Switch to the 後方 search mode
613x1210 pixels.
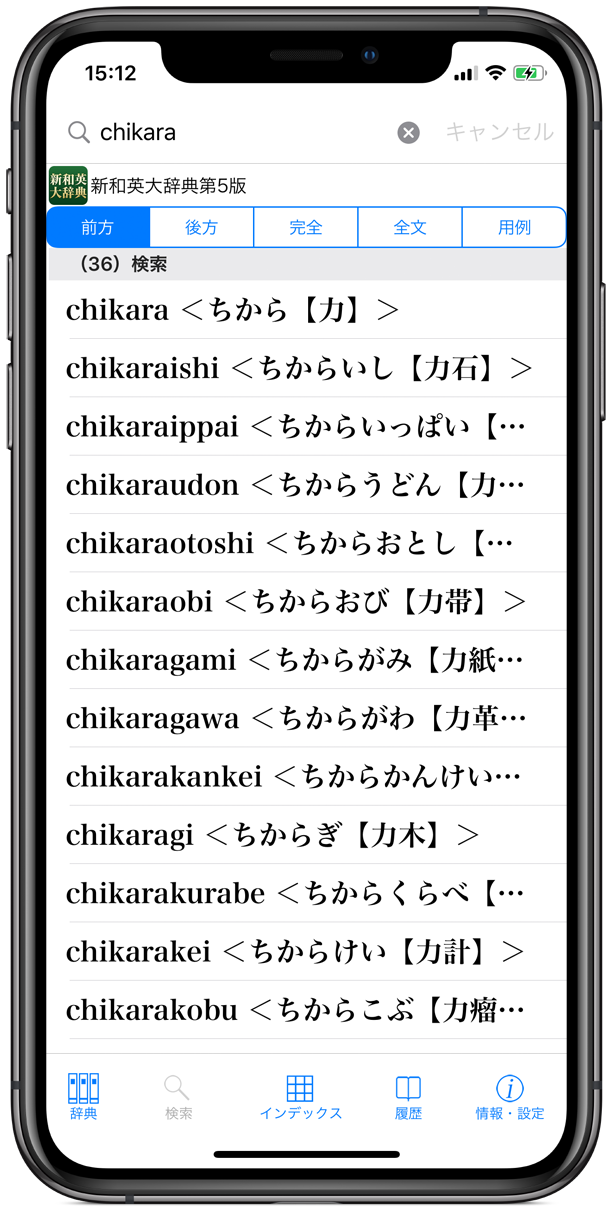[201, 227]
